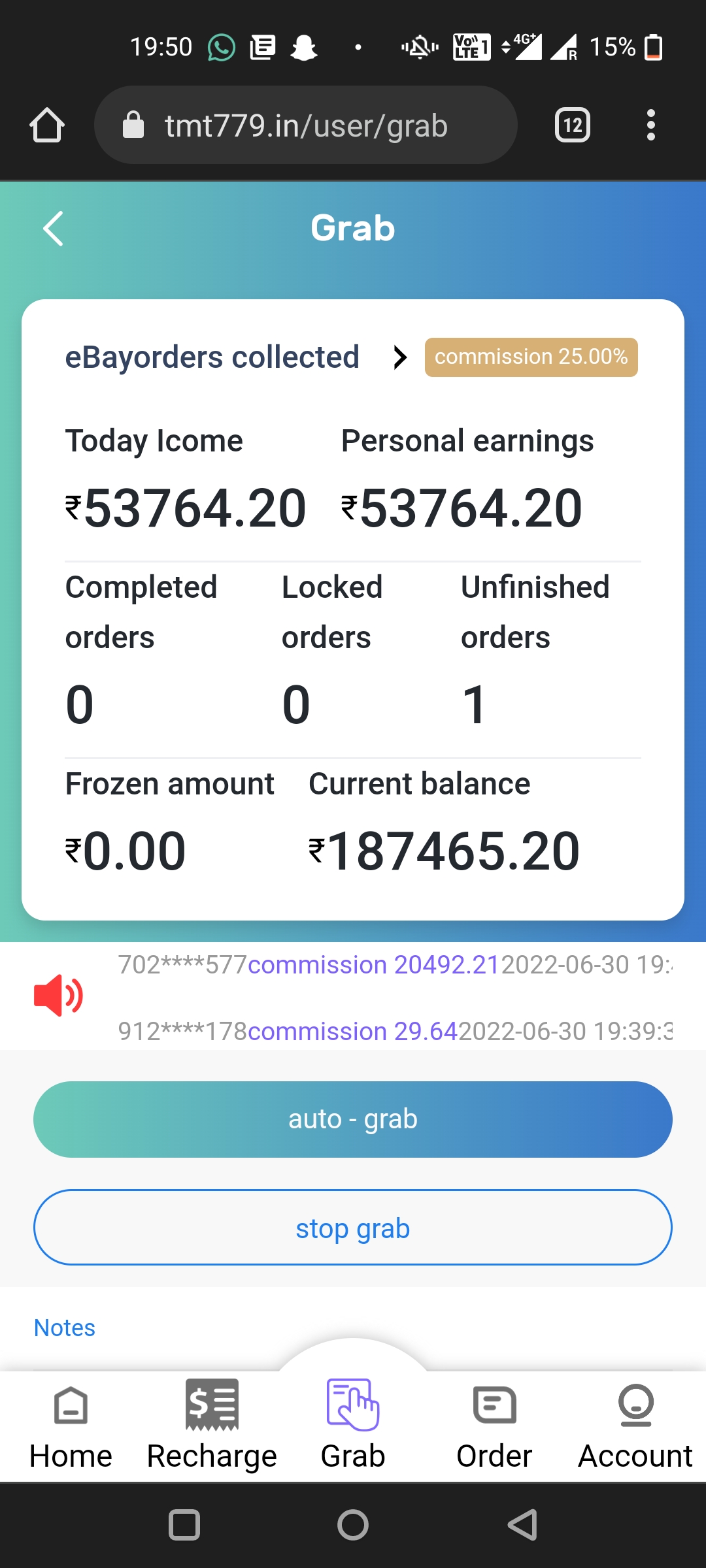Switch to the Home tab
Screen dimensions: 706x1568
tap(71, 1427)
